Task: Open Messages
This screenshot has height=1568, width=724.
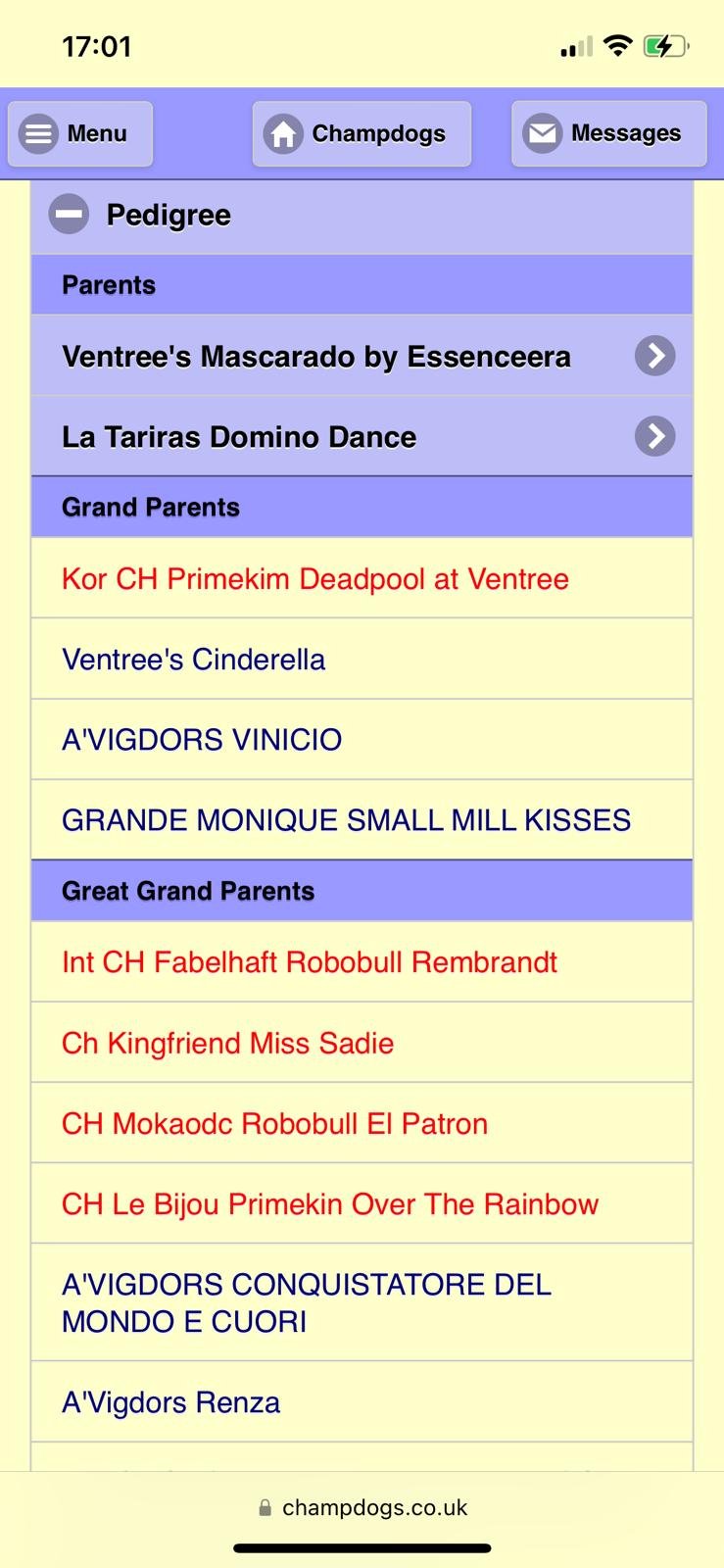Action: point(608,133)
